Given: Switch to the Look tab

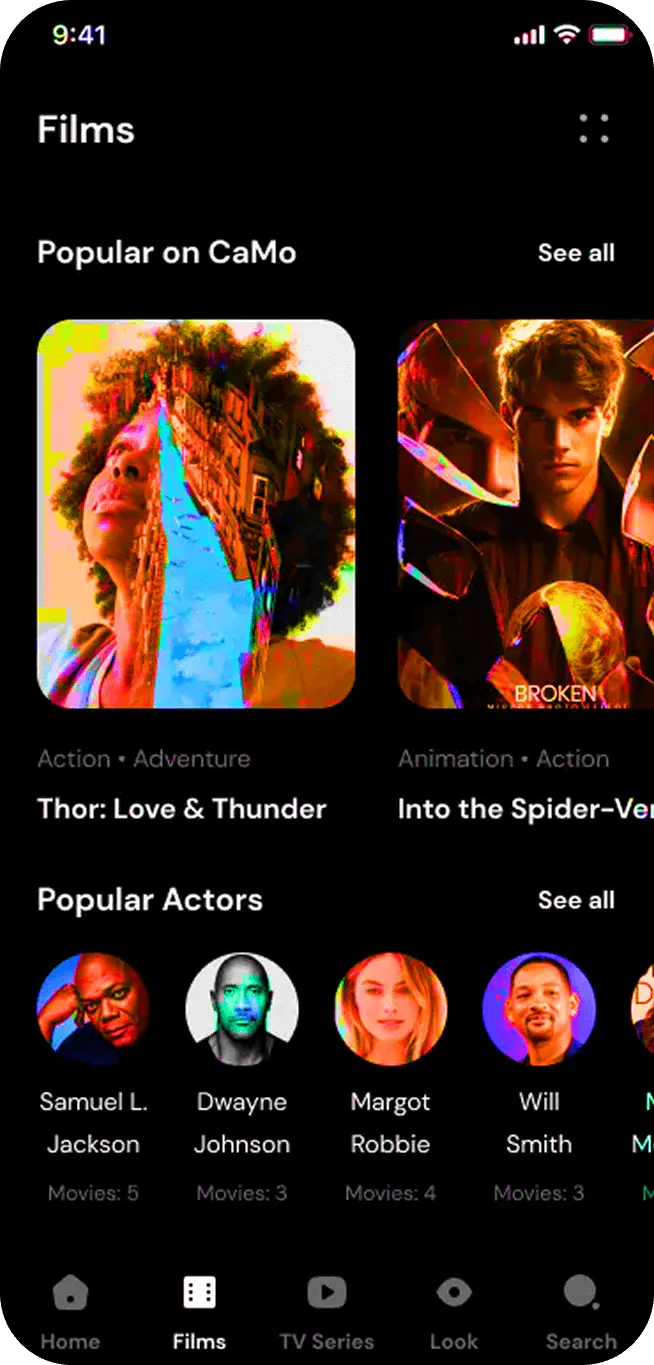Looking at the screenshot, I should 454,1312.
